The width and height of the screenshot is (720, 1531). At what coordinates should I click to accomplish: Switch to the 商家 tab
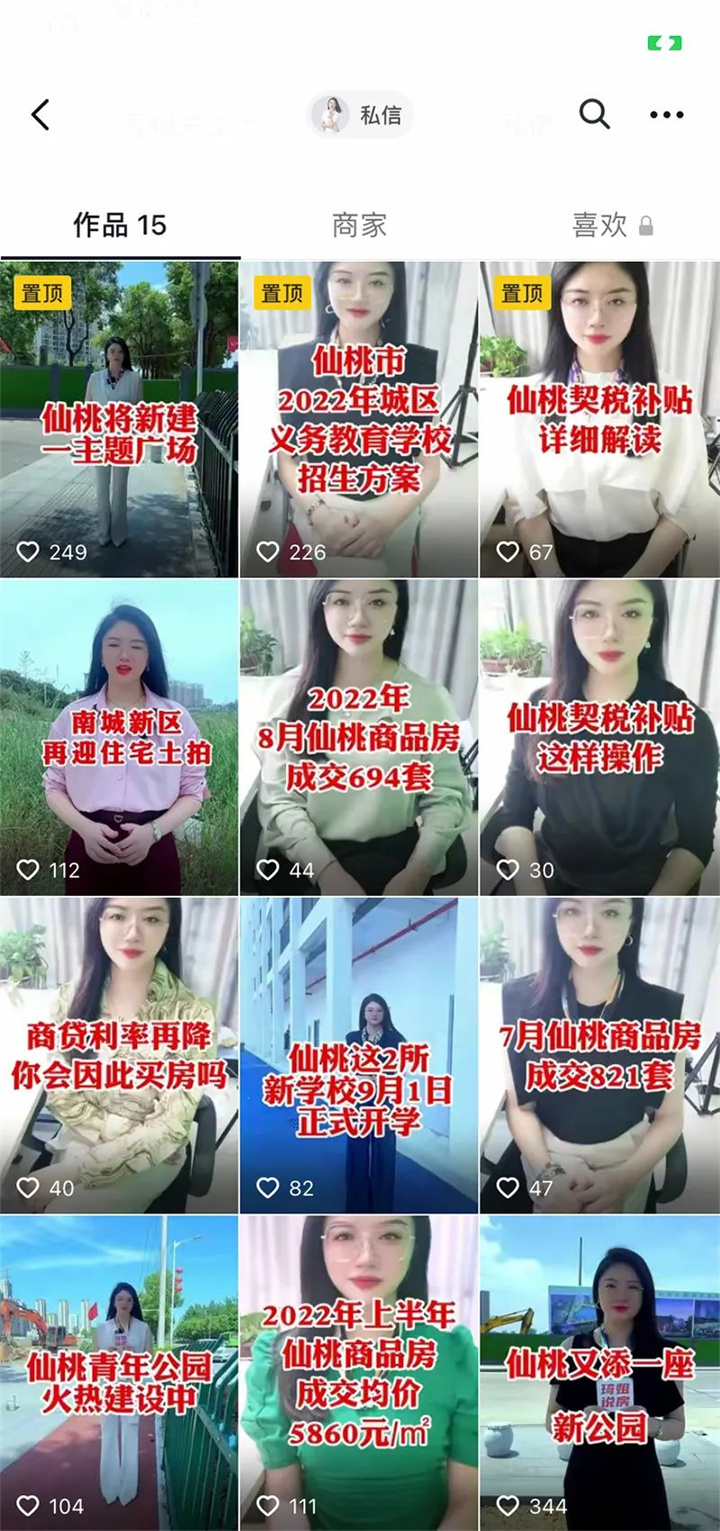(359, 225)
